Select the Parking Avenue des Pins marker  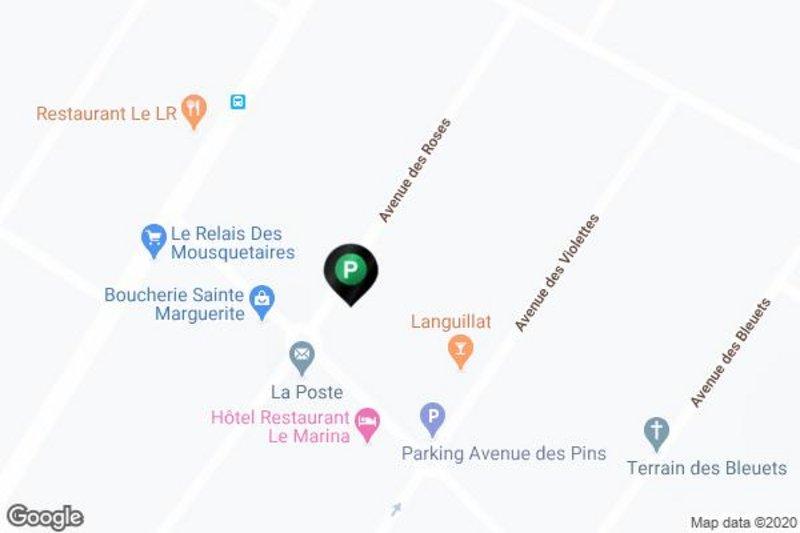click(x=432, y=417)
